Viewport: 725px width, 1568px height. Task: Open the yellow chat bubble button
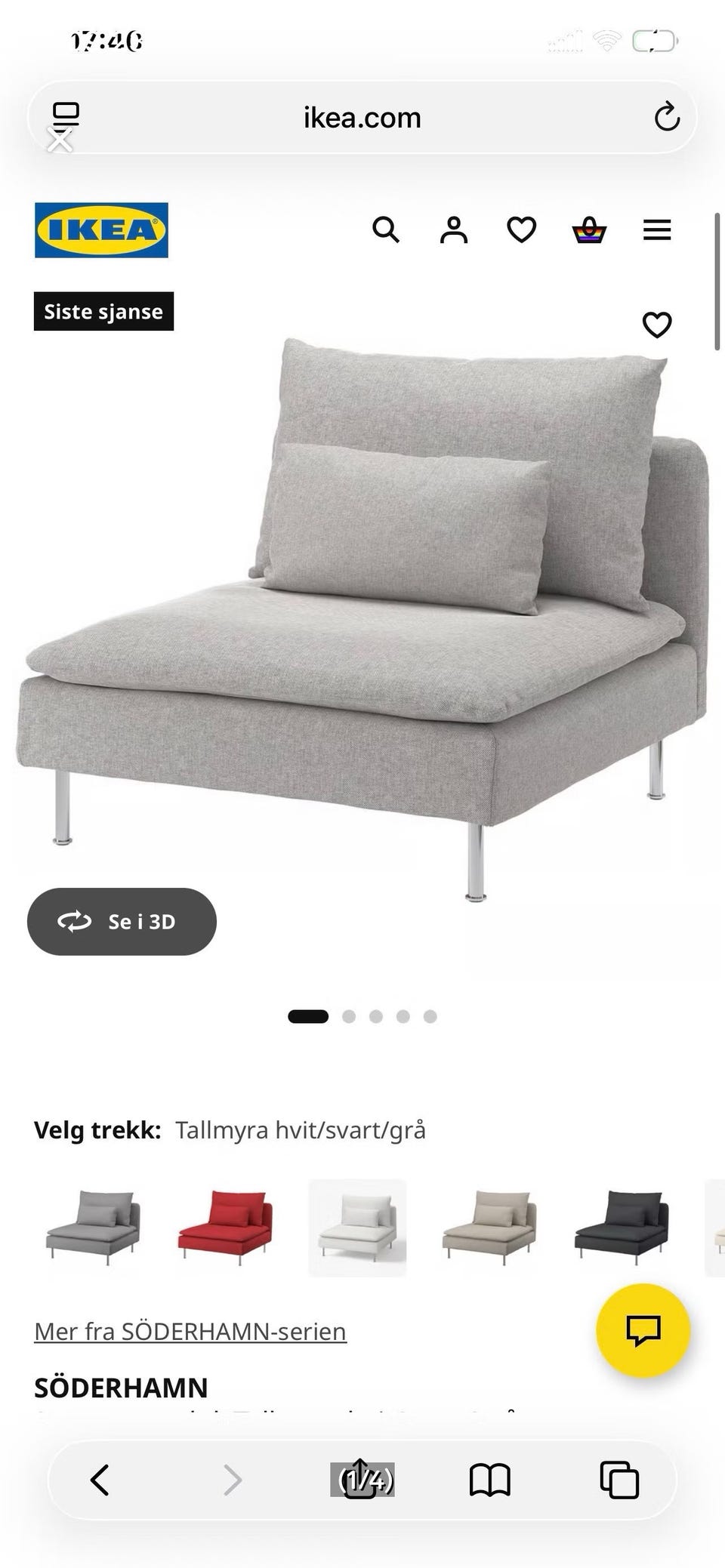pos(643,1330)
